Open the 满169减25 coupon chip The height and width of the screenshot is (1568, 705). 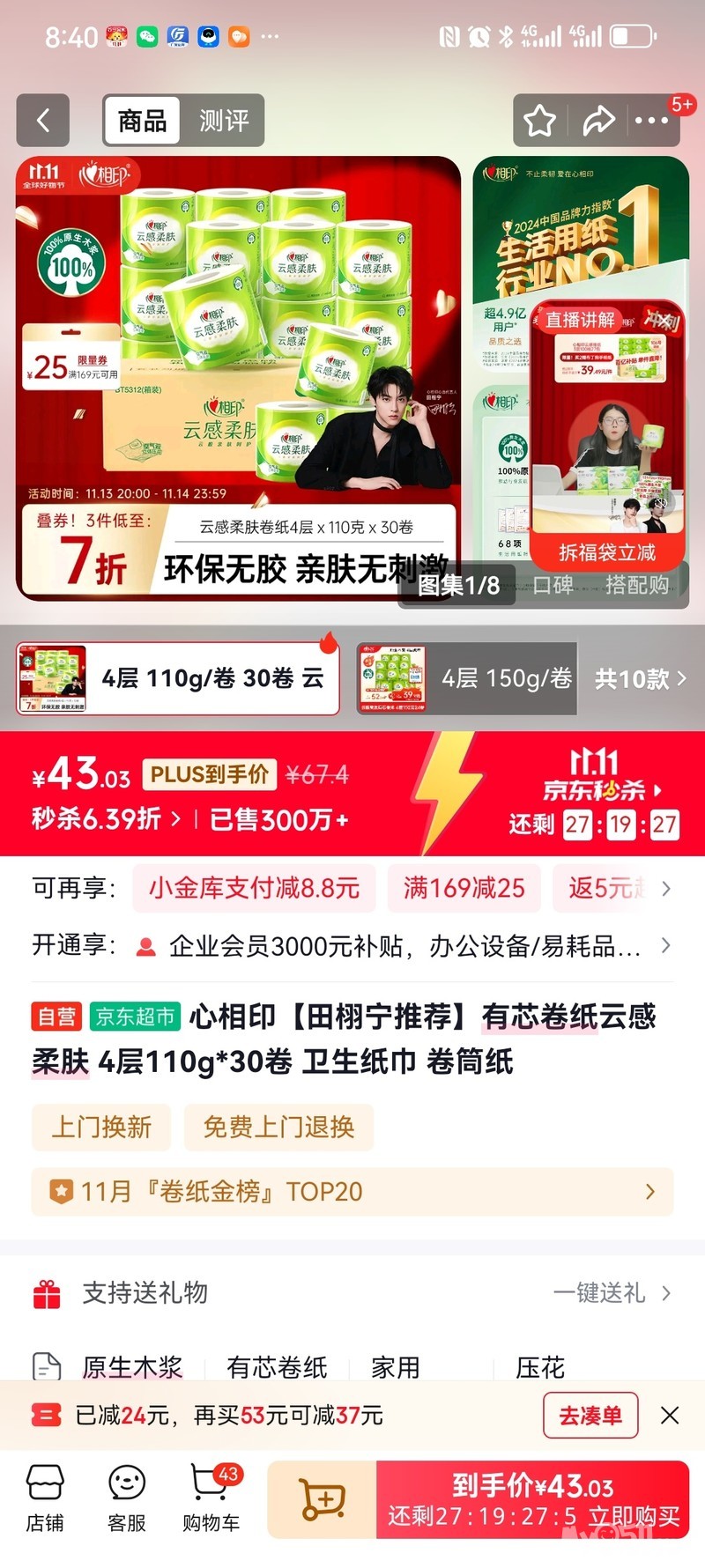pyautogui.click(x=464, y=888)
